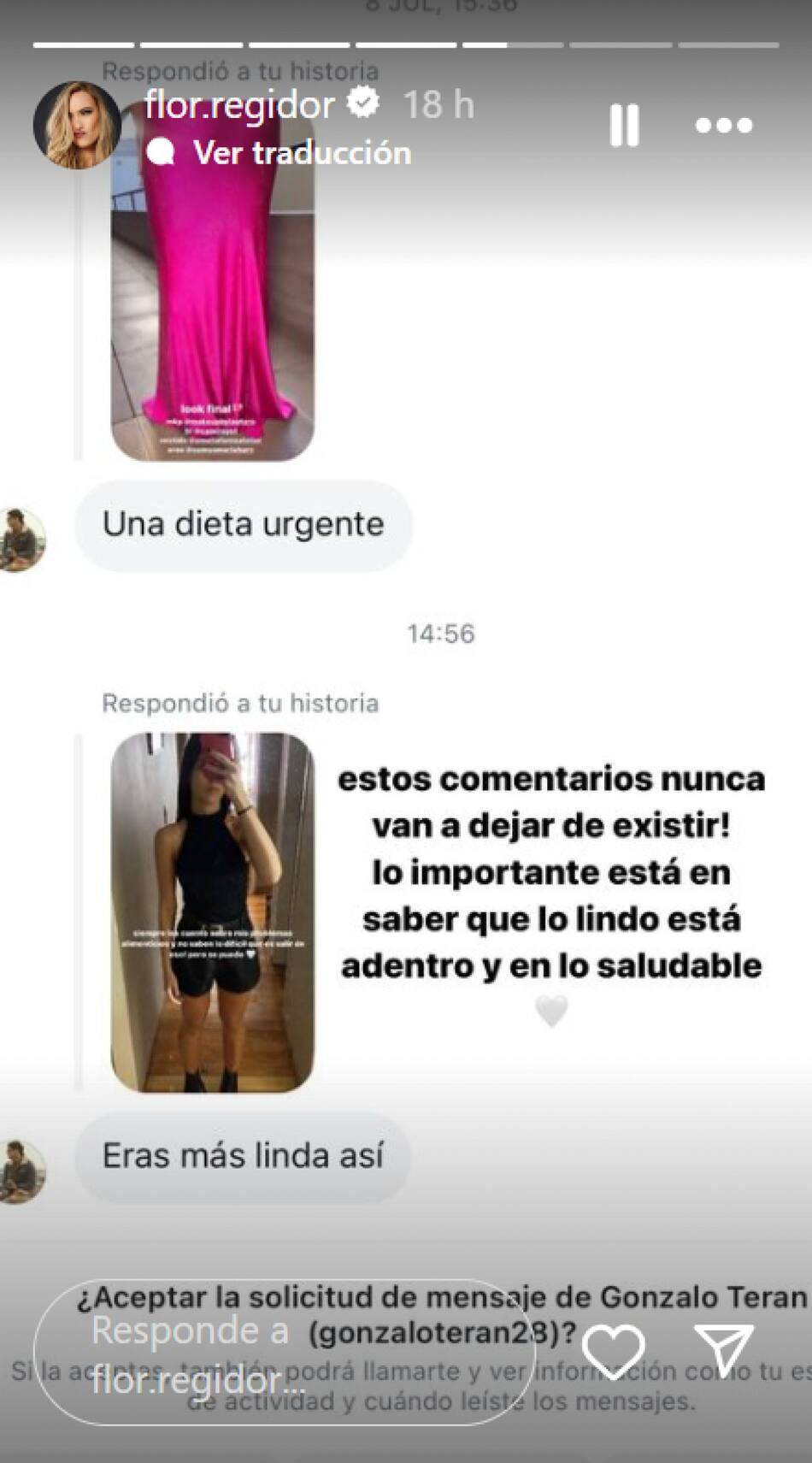The height and width of the screenshot is (1463, 812).
Task: Pause the story playback
Action: 624,126
